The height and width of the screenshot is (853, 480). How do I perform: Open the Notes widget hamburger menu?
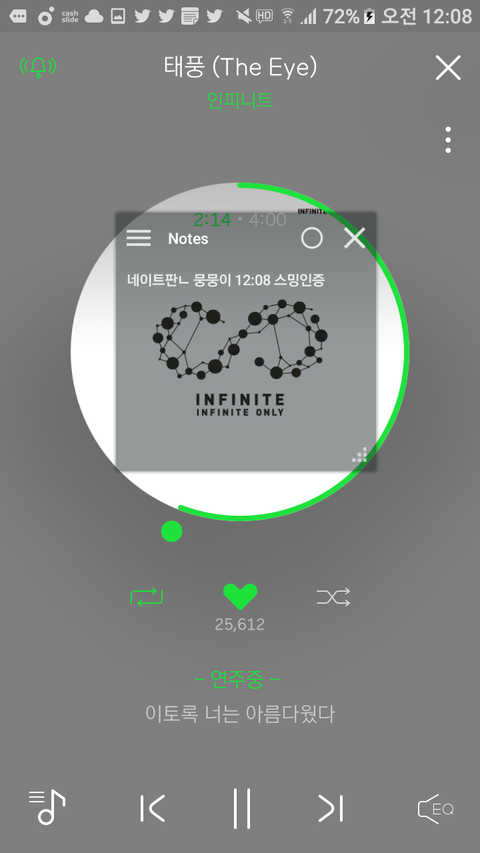(139, 238)
